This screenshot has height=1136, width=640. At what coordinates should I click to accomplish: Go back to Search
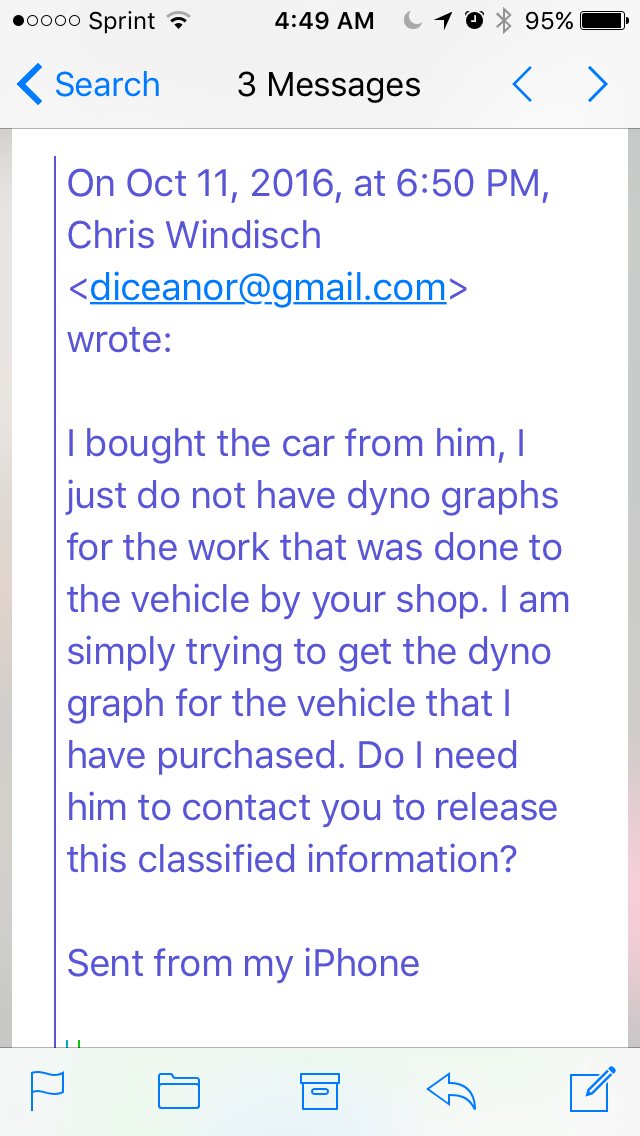(x=88, y=85)
